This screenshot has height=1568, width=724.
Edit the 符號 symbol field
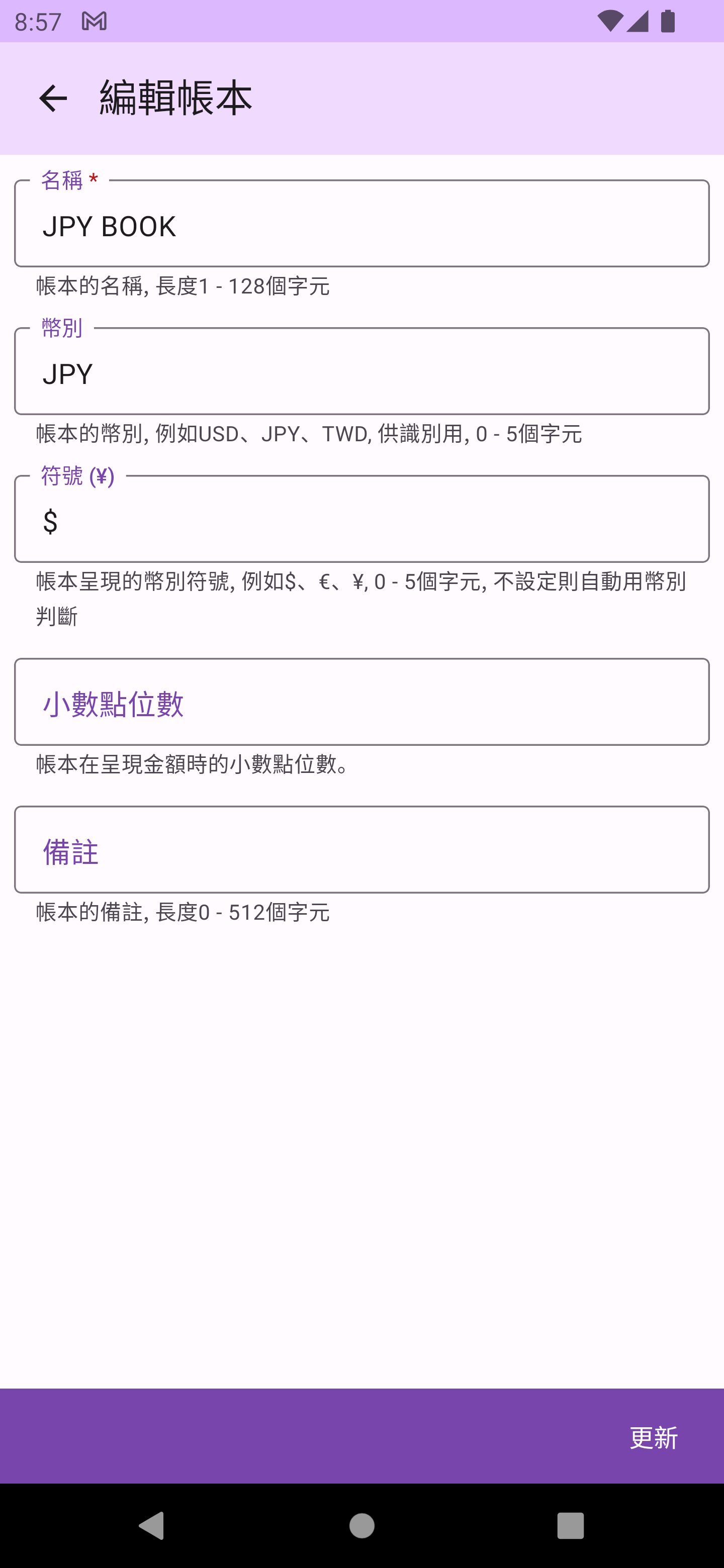click(x=361, y=519)
